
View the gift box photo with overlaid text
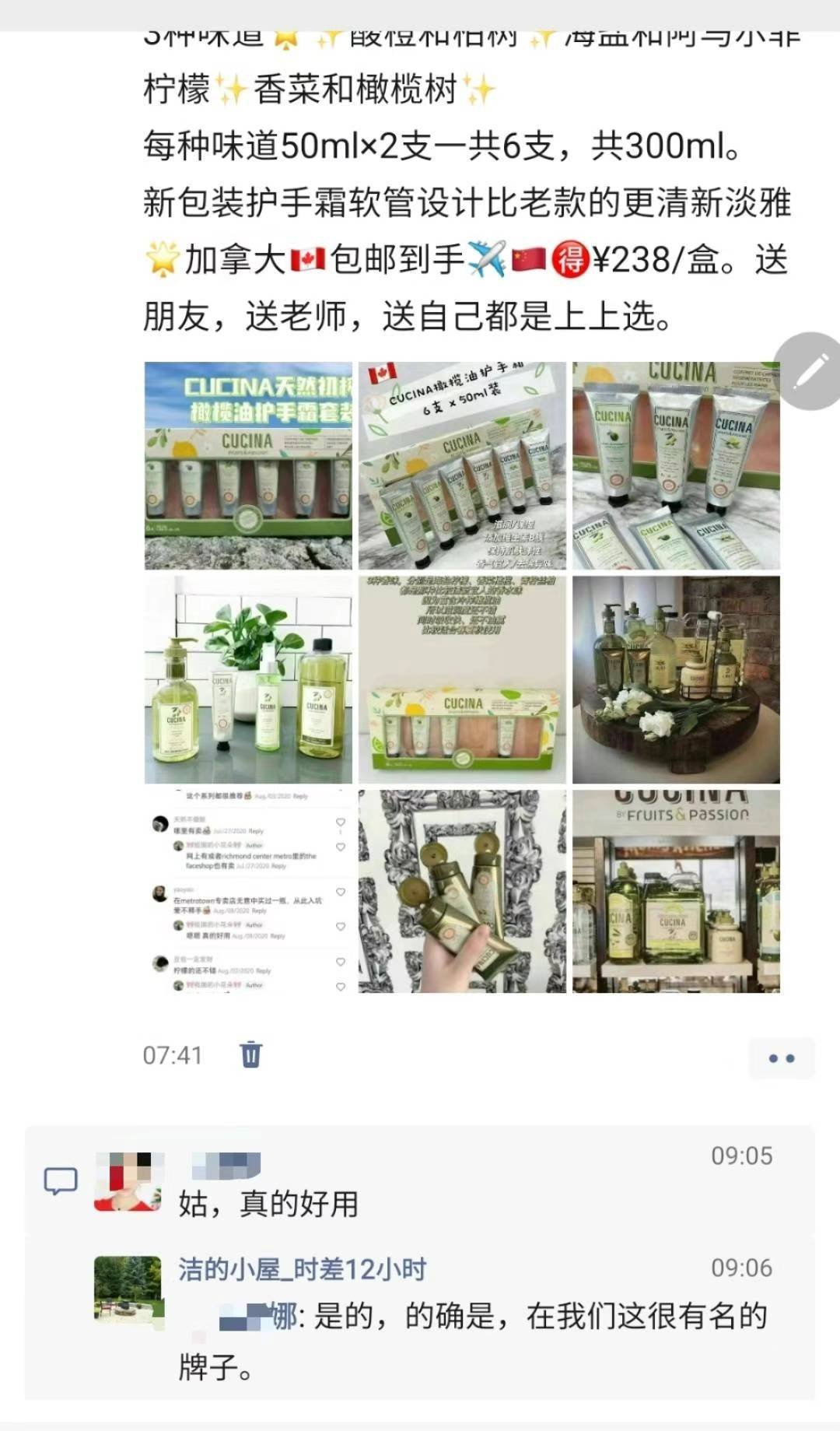pos(462,679)
